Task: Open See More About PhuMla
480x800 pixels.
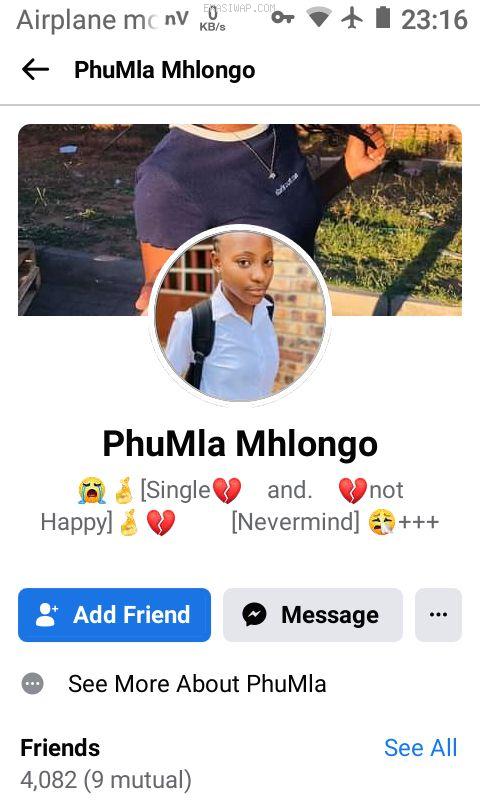Action: coord(174,684)
